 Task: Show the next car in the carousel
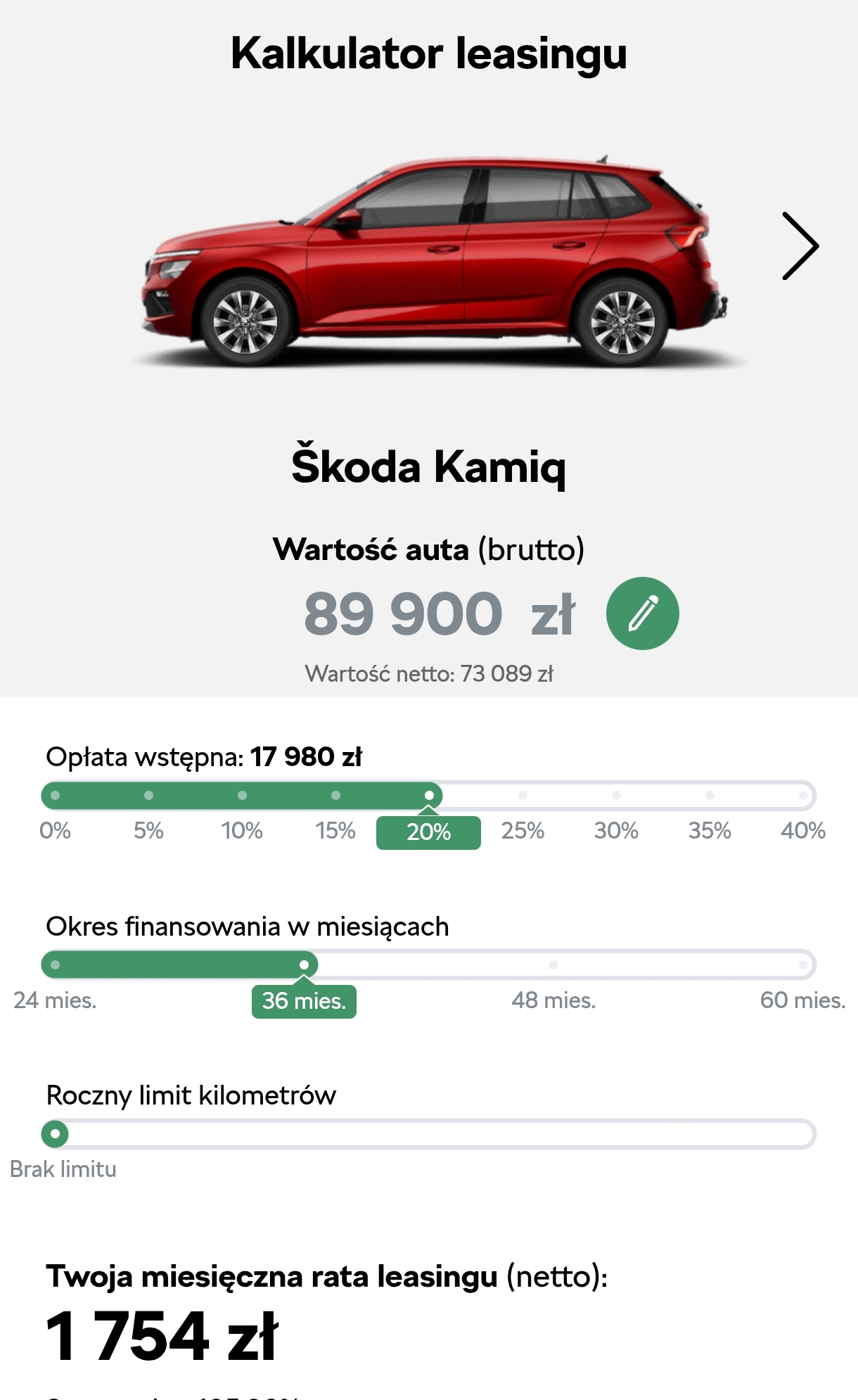tap(800, 246)
